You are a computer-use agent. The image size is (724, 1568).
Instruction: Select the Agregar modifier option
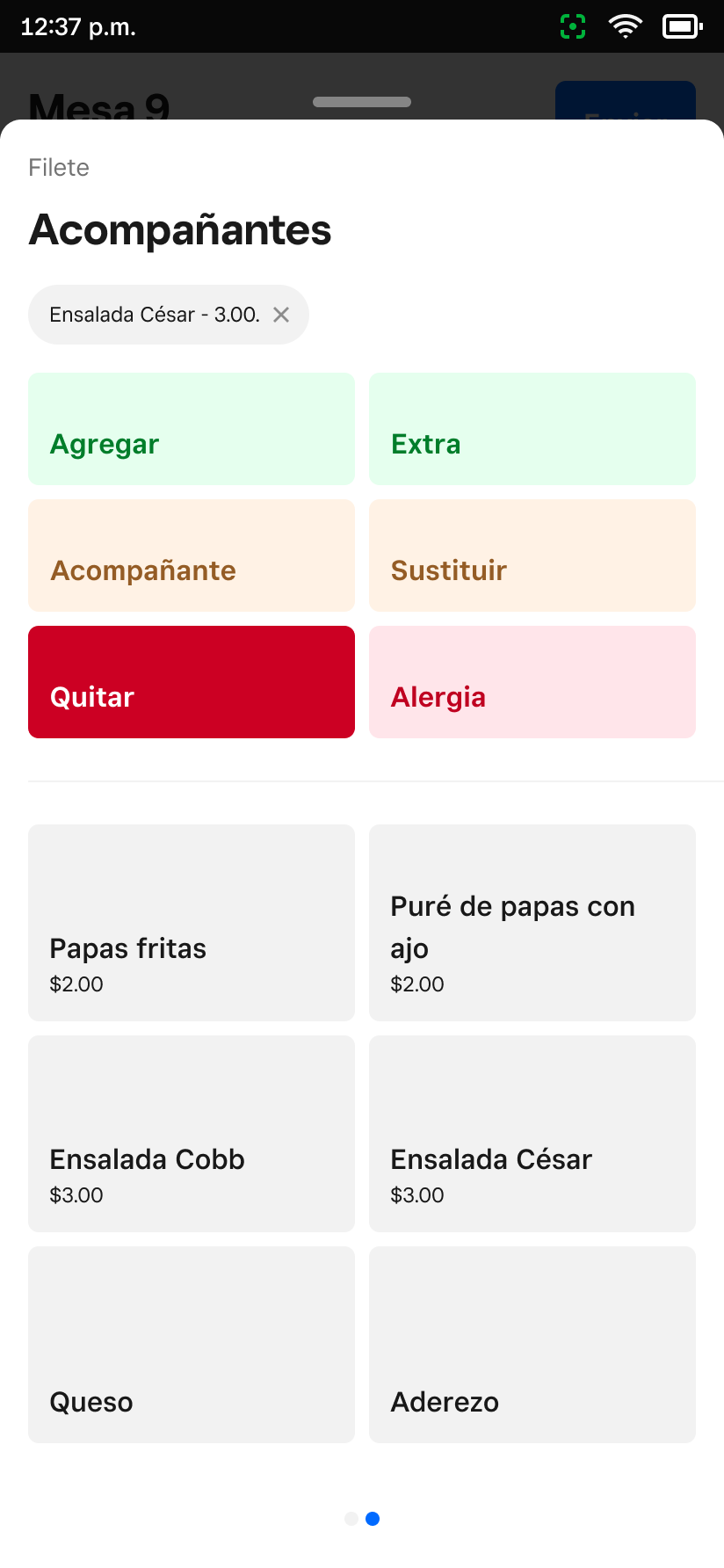[192, 429]
